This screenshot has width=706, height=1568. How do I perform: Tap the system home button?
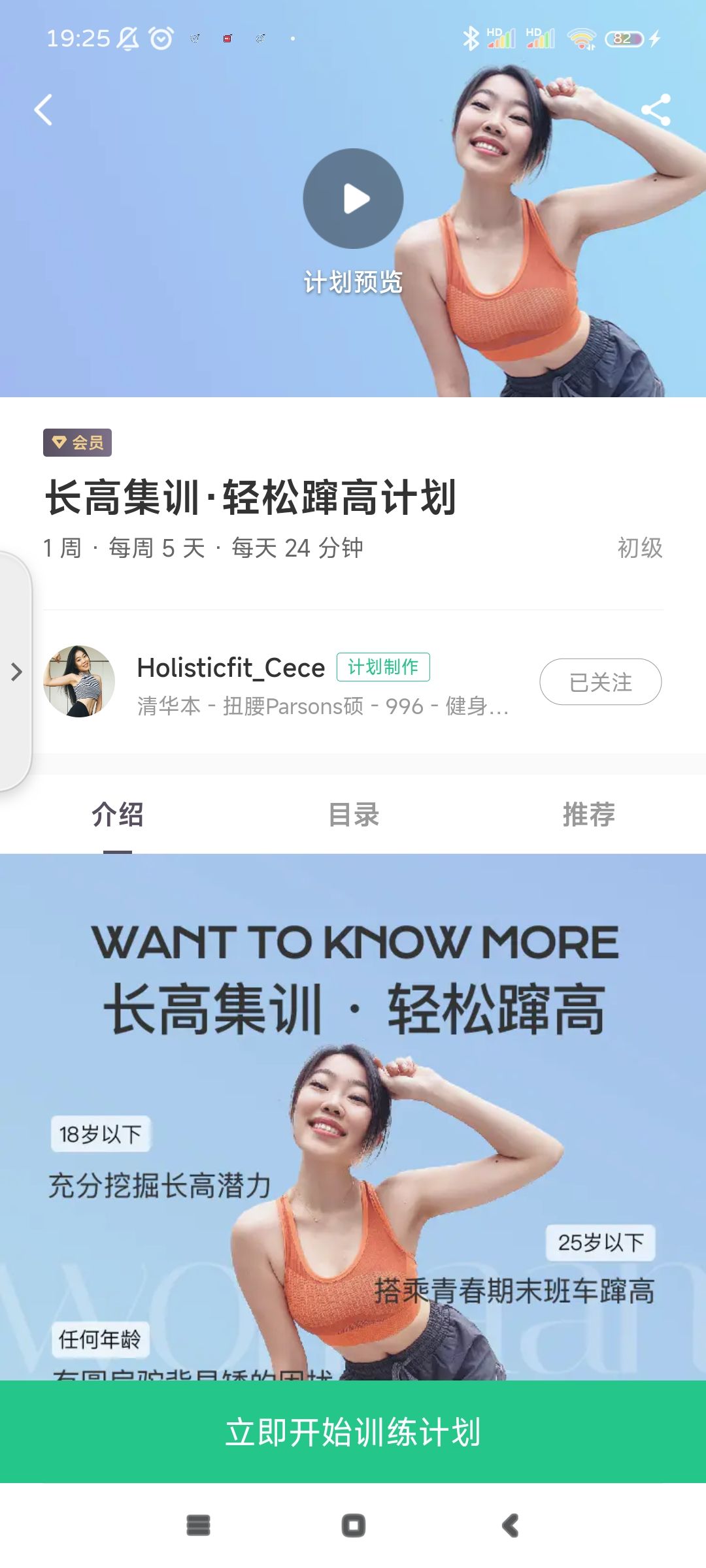353,1526
